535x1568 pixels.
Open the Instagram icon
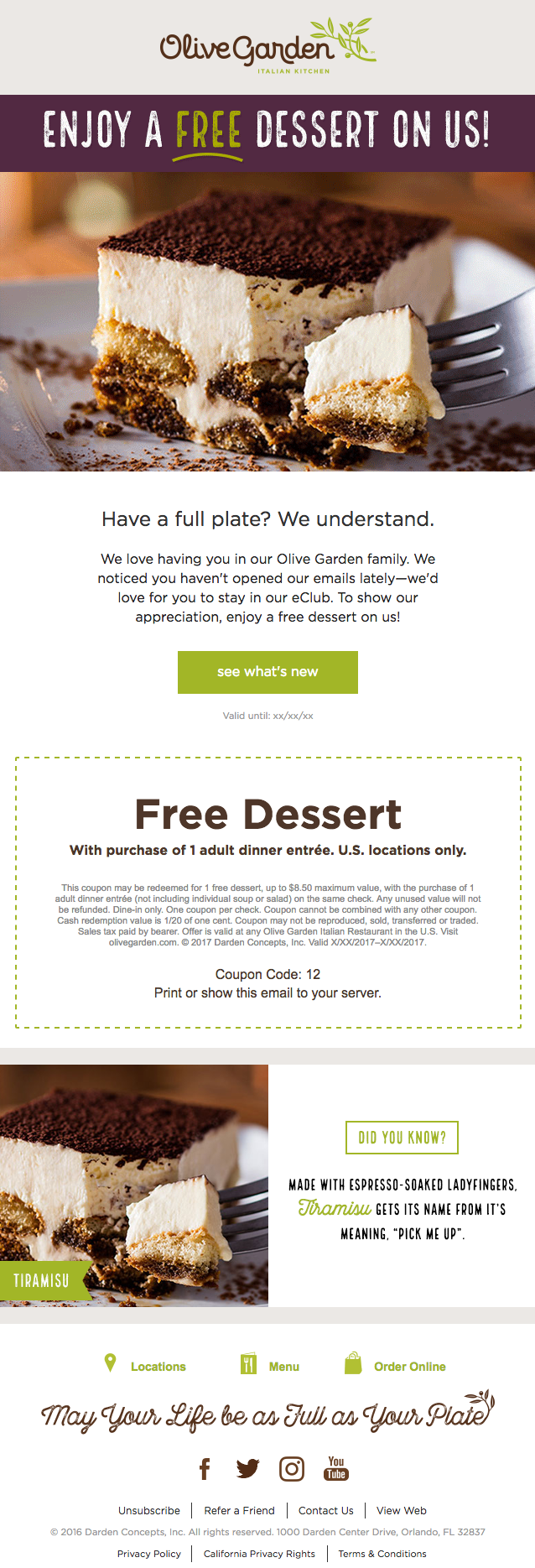pyautogui.click(x=292, y=1468)
